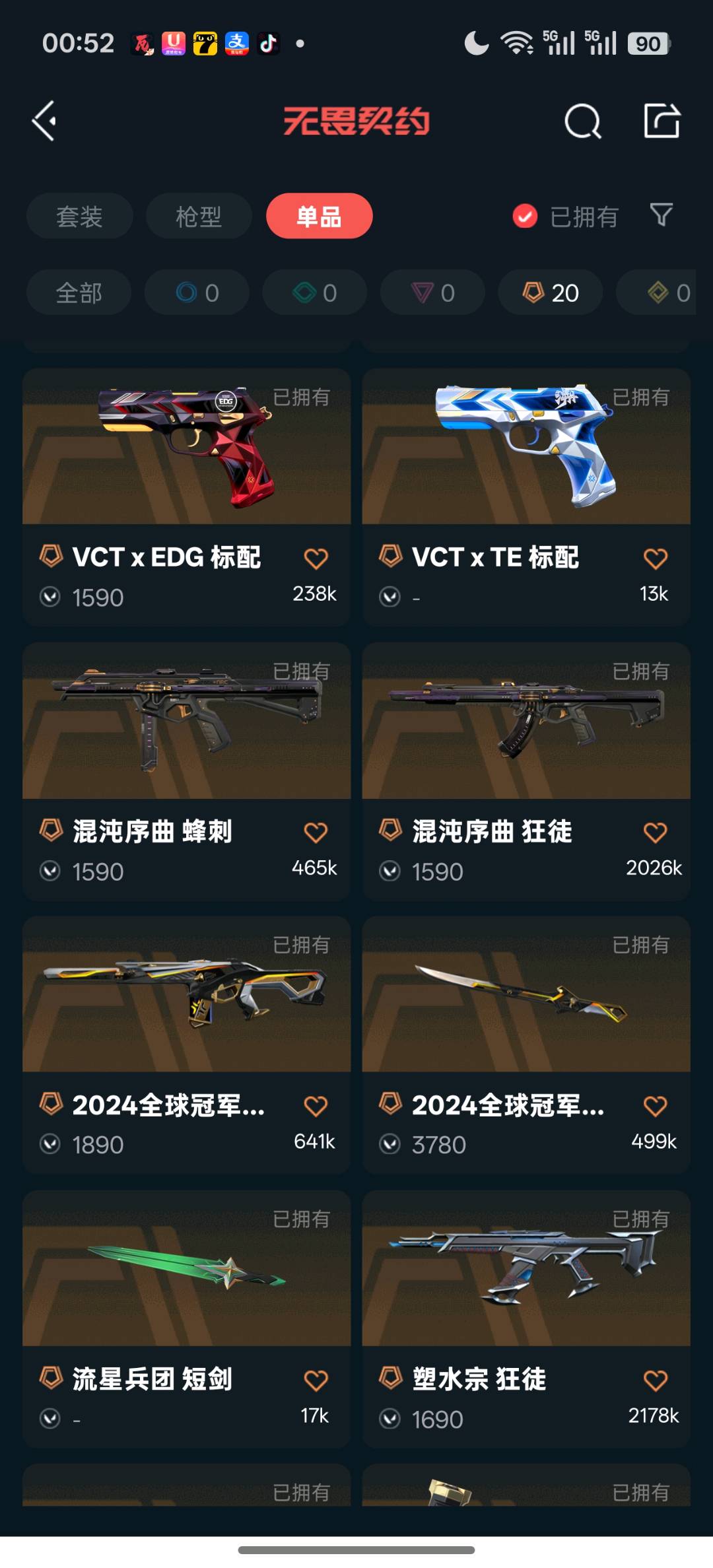Favorite the 混沌序曲 狂徒 skin
Screen dimensions: 713x1568
coord(655,833)
